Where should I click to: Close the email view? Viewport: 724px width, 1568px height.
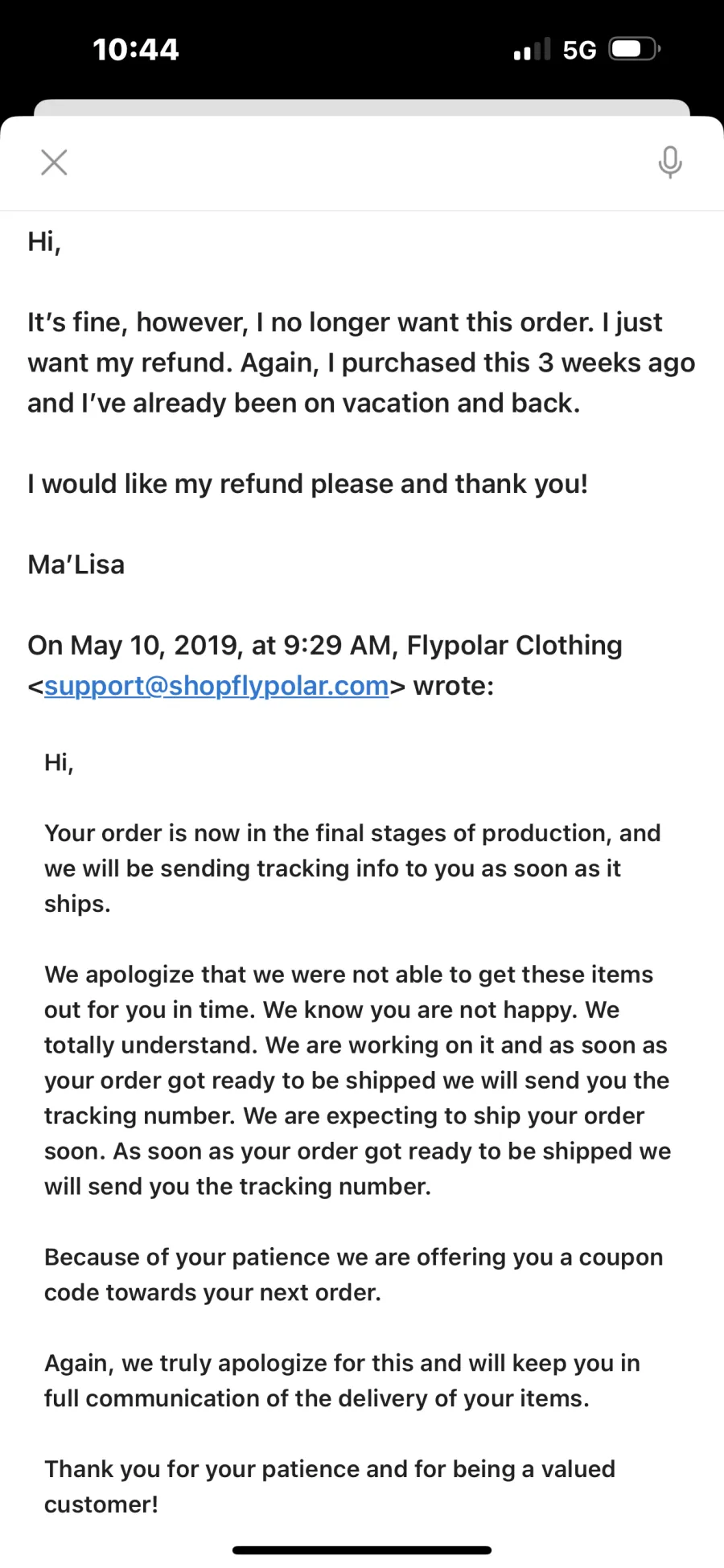tap(54, 162)
